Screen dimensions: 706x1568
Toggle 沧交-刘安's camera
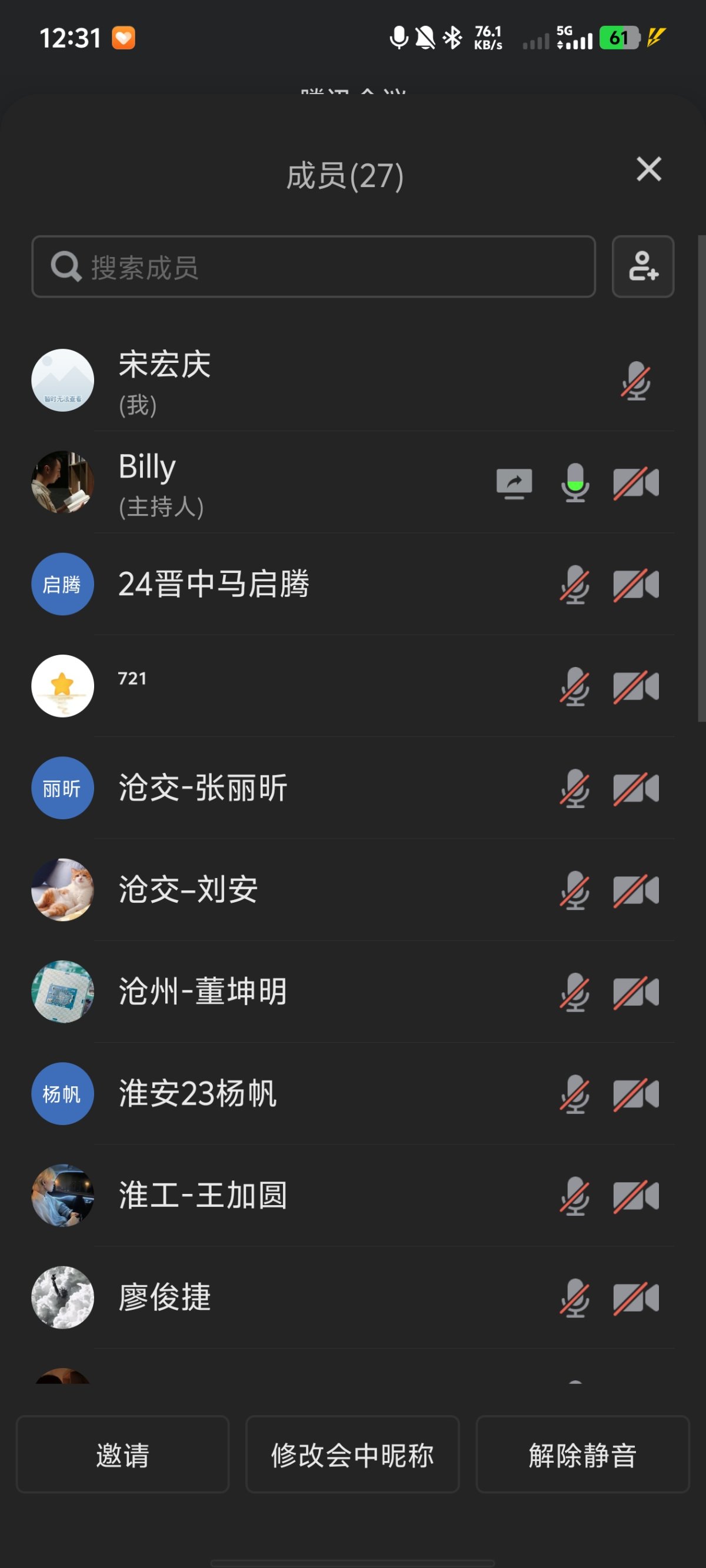(635, 889)
